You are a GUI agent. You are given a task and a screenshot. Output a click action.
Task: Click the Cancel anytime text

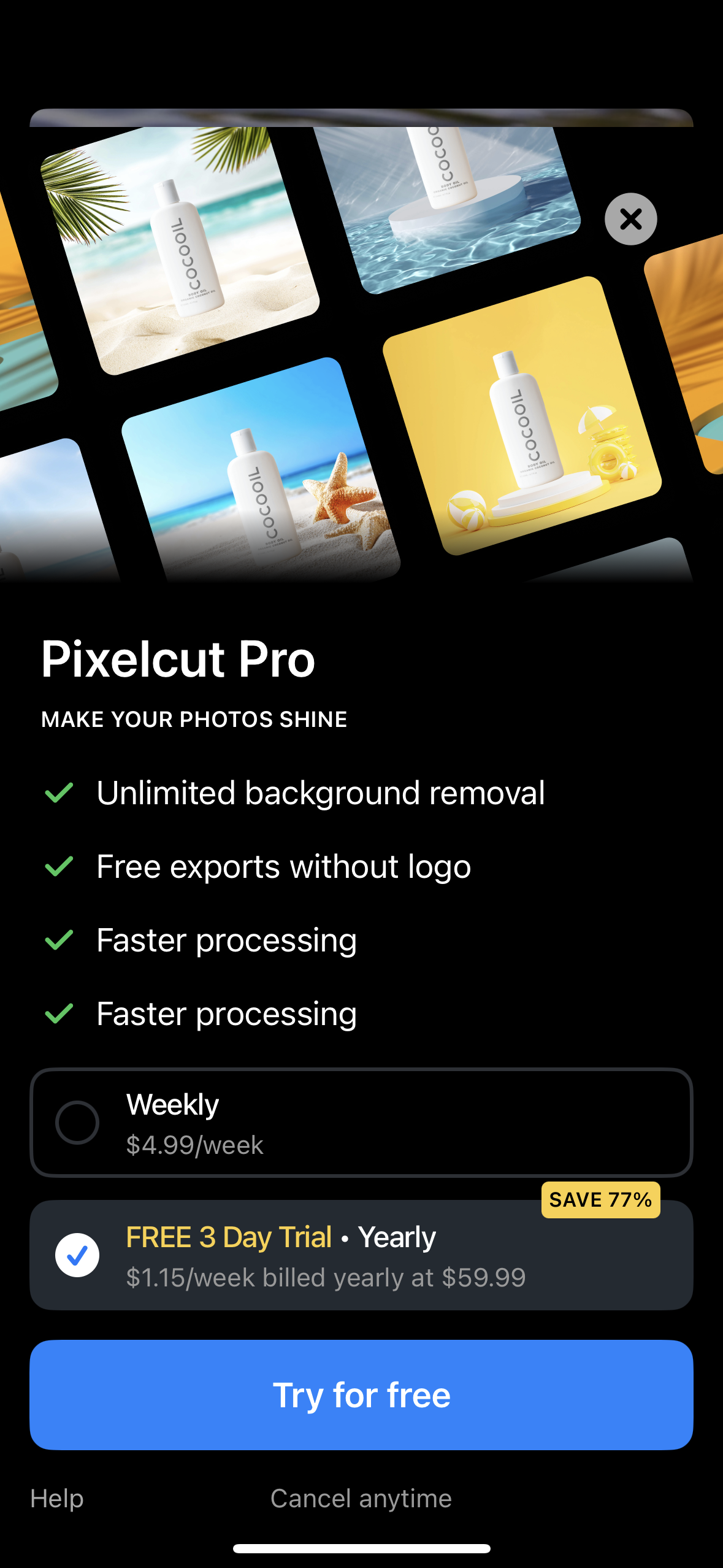(x=361, y=1497)
